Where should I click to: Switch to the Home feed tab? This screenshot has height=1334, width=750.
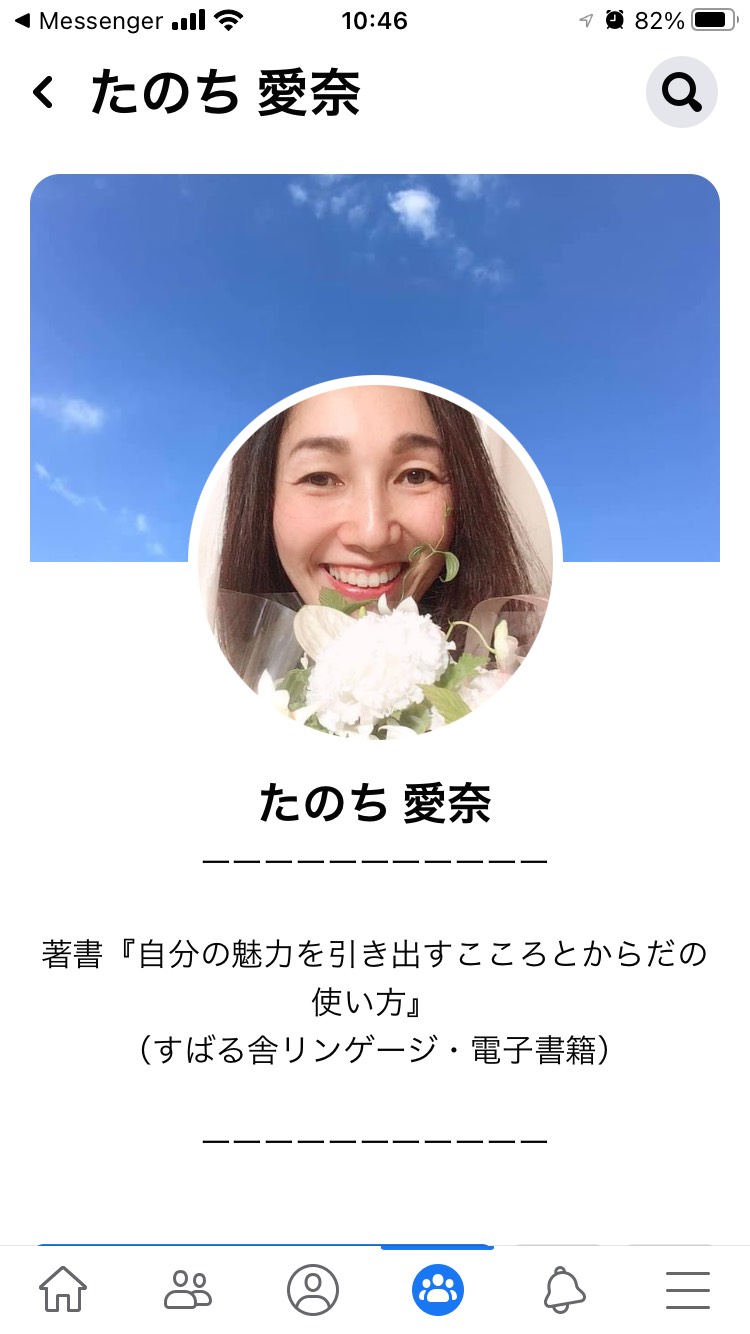[63, 1290]
